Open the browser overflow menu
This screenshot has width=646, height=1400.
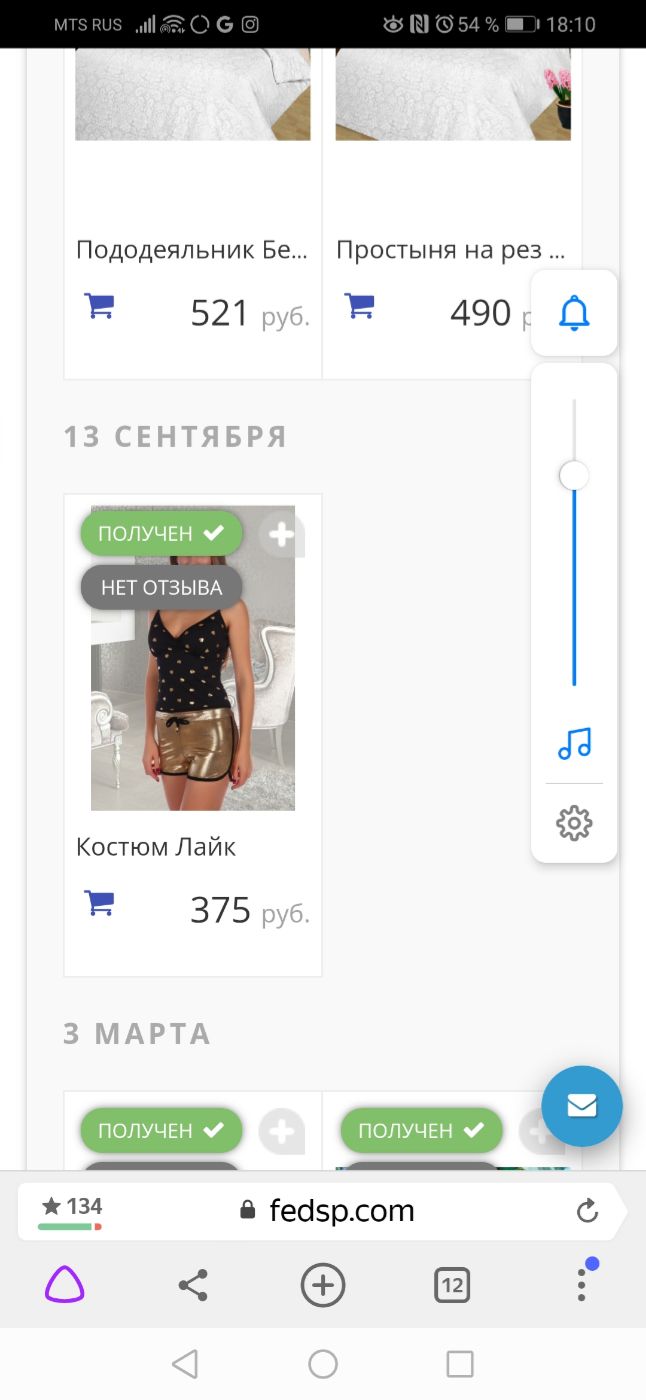click(x=581, y=1284)
